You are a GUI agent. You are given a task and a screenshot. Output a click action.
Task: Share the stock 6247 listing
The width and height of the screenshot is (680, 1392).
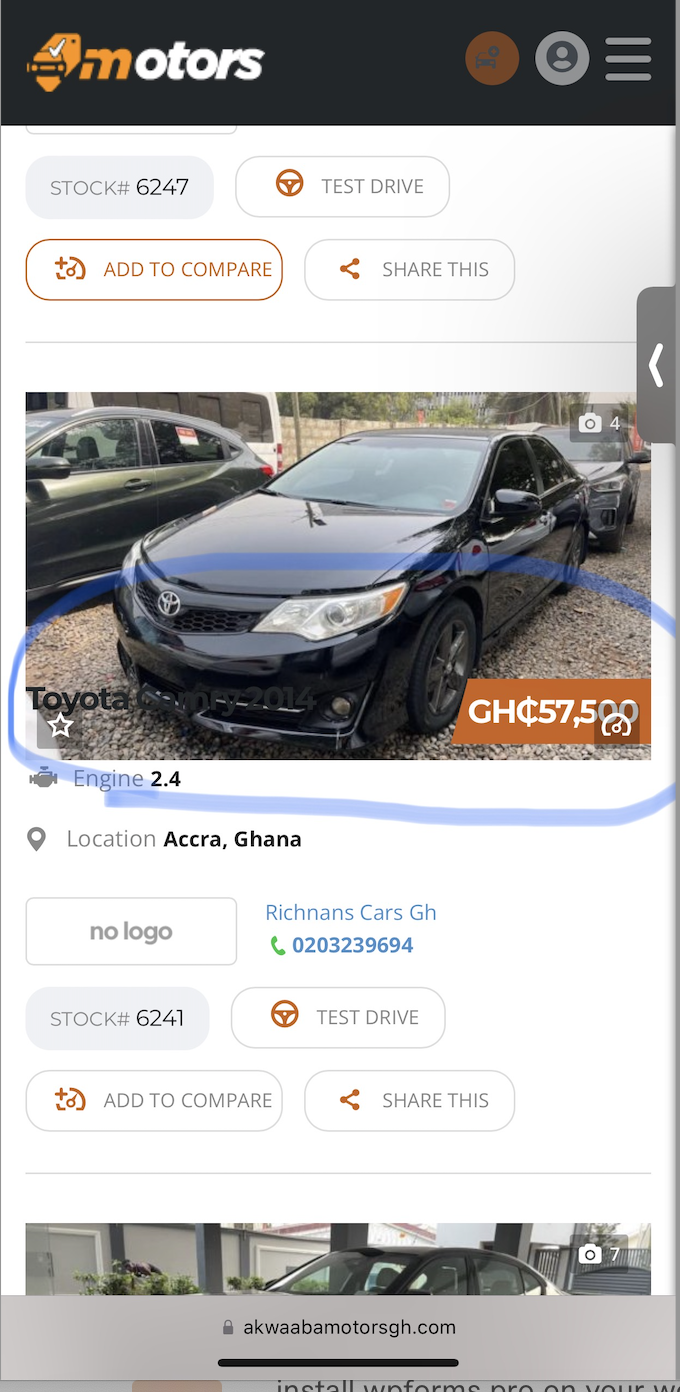409,270
